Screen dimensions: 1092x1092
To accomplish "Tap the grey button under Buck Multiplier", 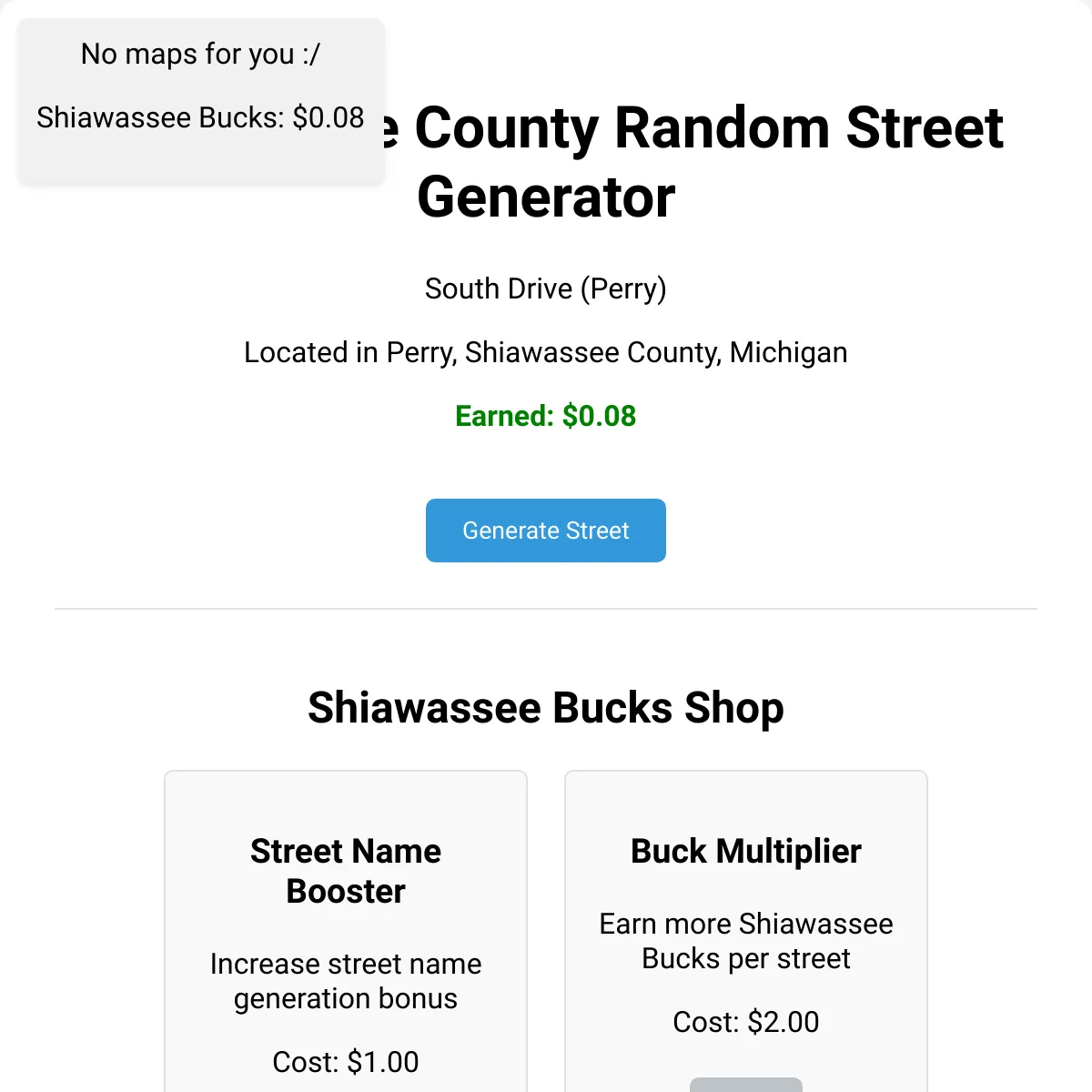I will (746, 1085).
